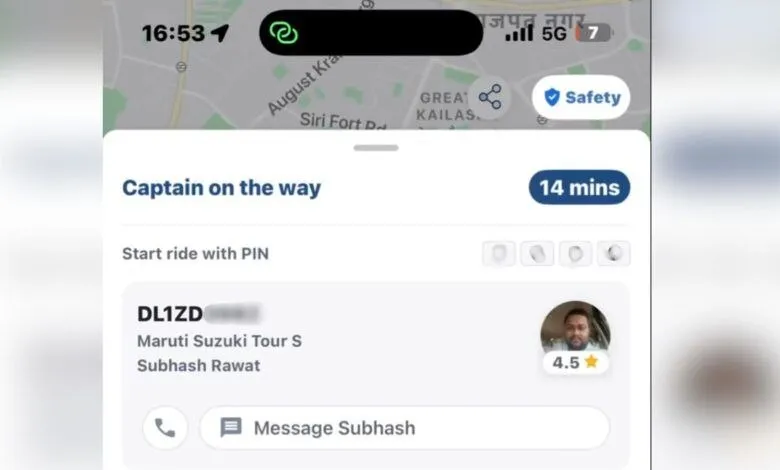Open the Safety options

[x=581, y=97]
